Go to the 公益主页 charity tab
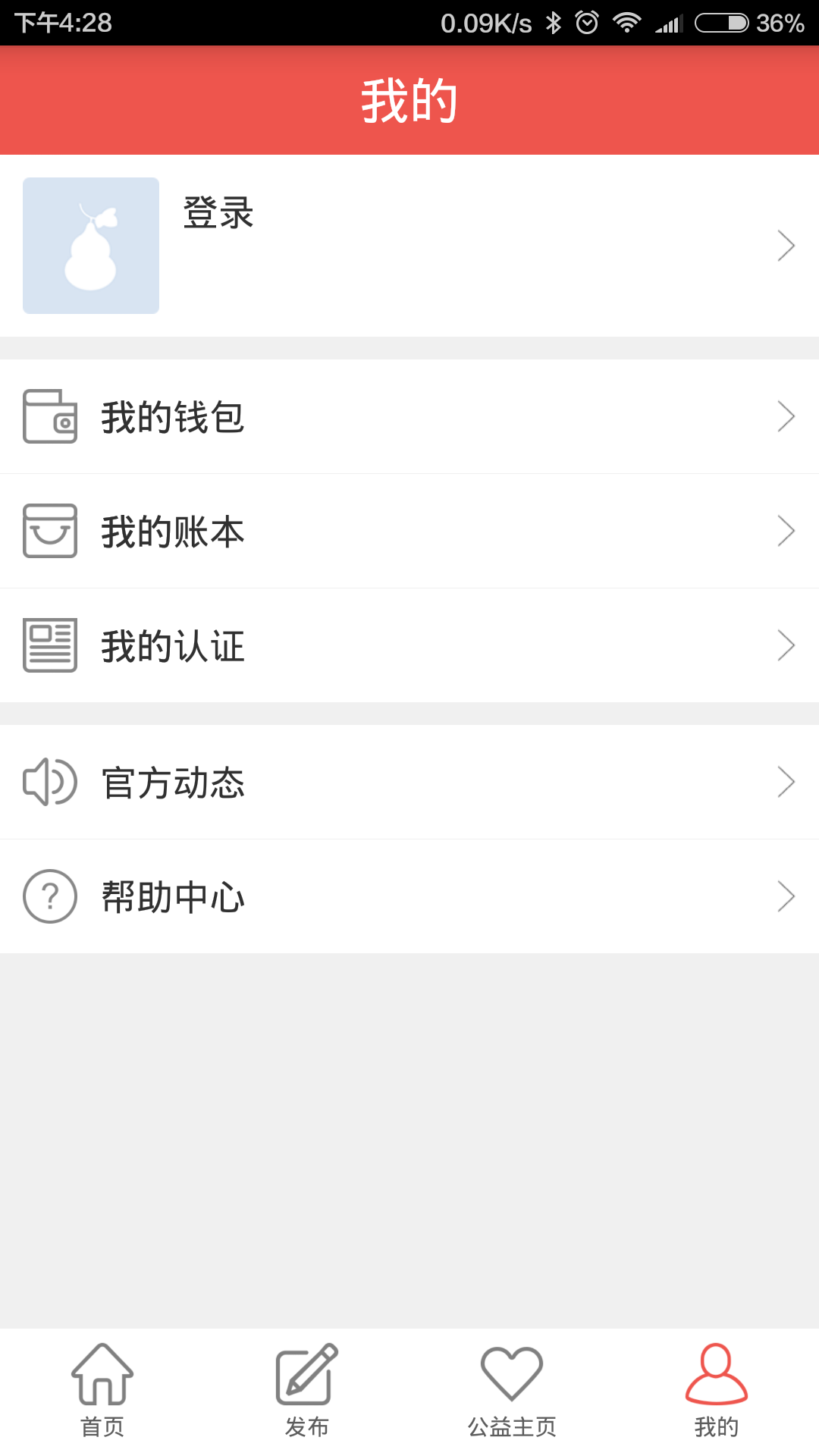Image resolution: width=819 pixels, height=1456 pixels. (x=512, y=1392)
